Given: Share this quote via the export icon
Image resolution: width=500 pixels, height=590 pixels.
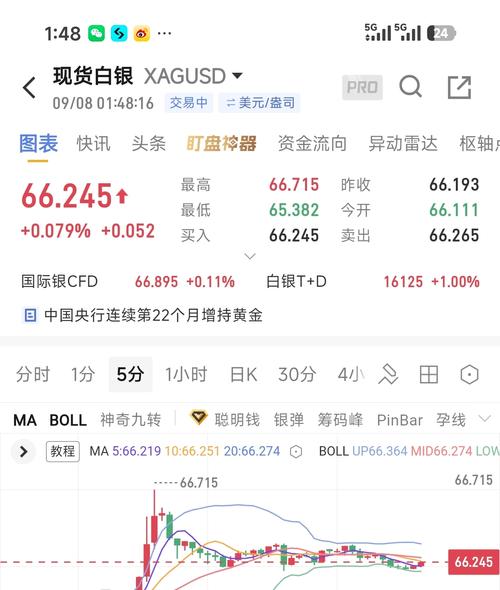Looking at the screenshot, I should [459, 87].
